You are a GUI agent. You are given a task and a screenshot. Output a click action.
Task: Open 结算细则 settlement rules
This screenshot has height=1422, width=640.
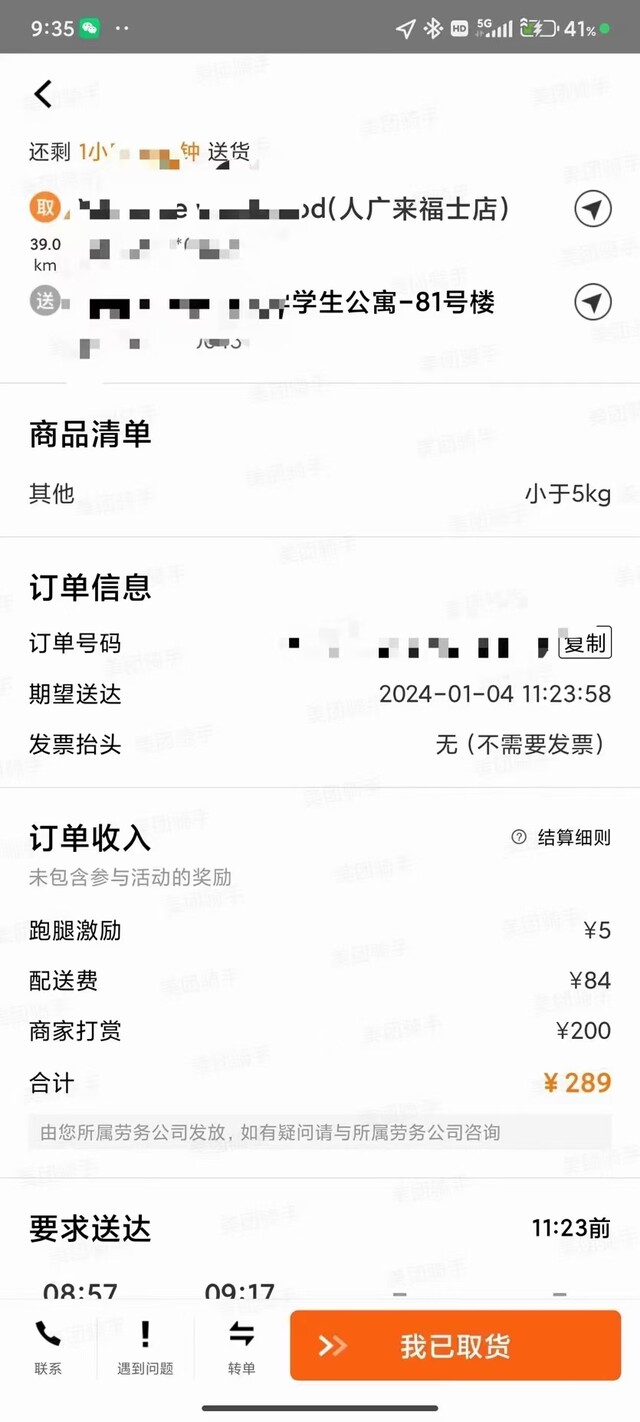pos(561,837)
